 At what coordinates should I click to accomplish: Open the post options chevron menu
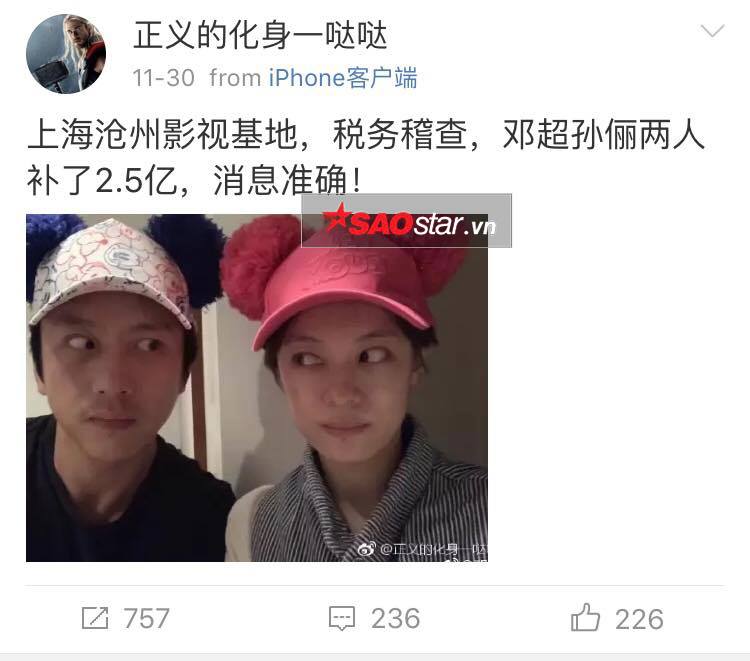point(712,32)
